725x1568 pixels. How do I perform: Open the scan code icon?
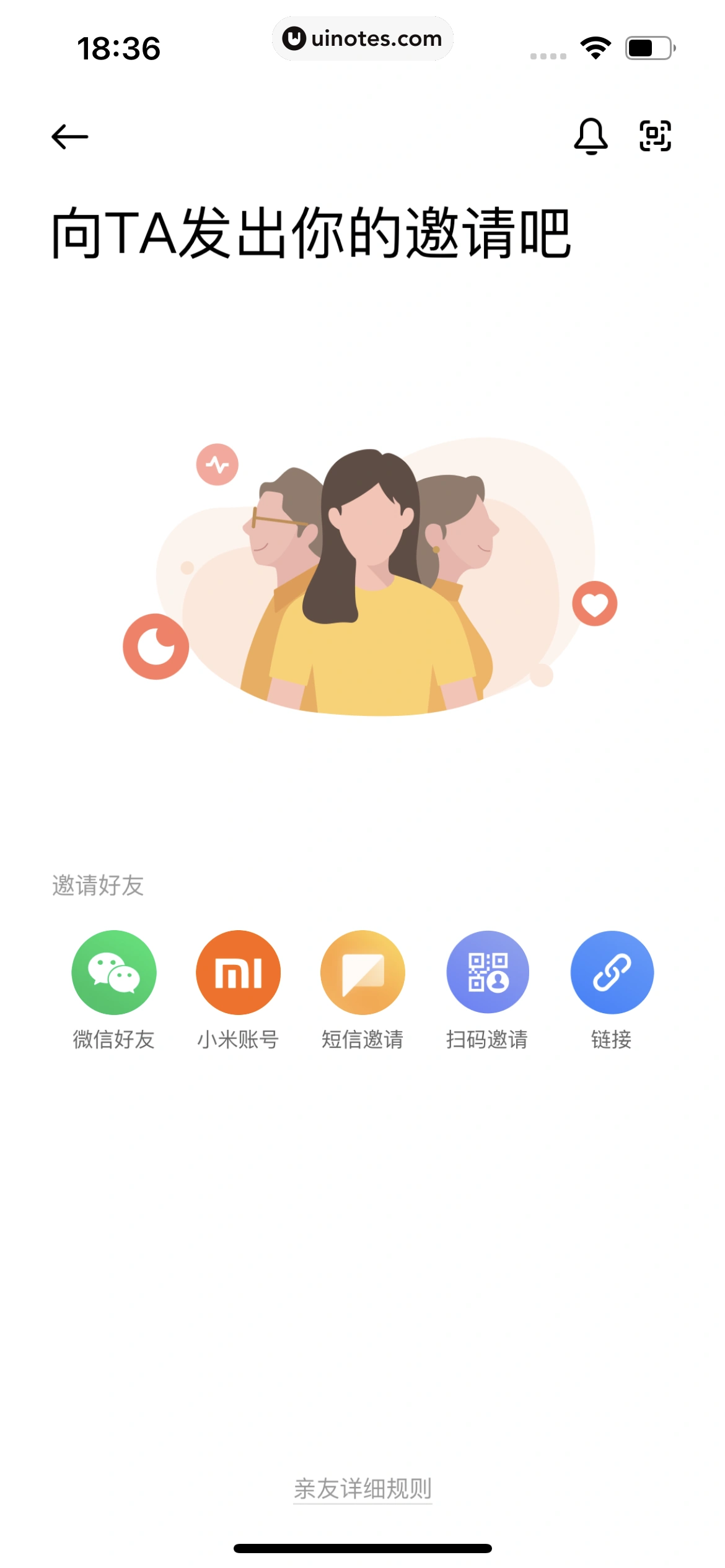coord(655,136)
